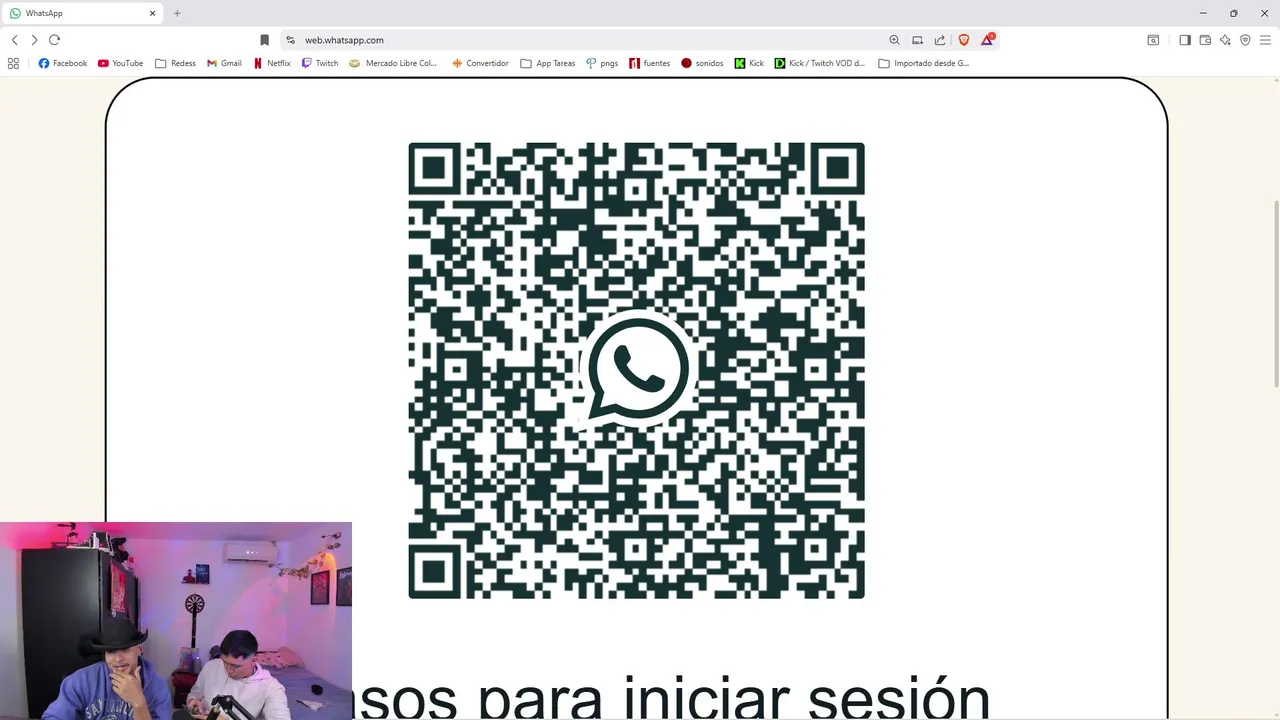Share this page from the toolbar
1280x720 pixels.
940,40
